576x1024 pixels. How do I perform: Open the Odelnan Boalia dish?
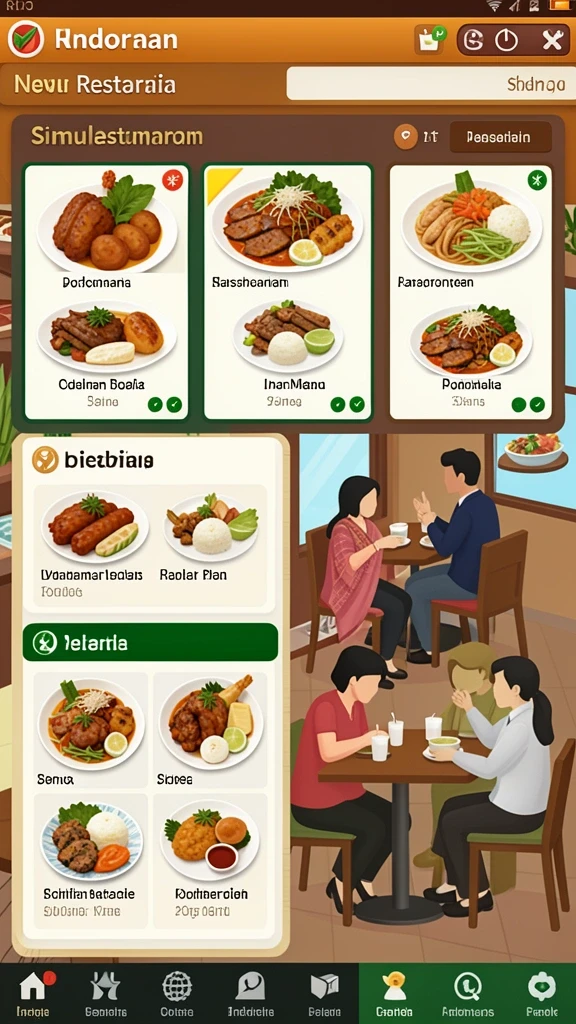(106, 356)
